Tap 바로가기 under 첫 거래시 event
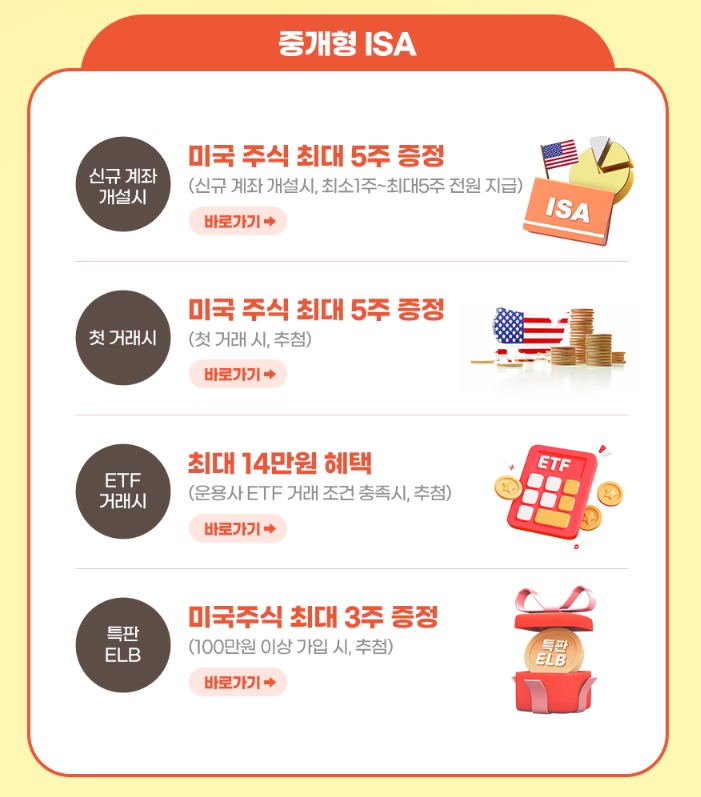 pos(238,374)
